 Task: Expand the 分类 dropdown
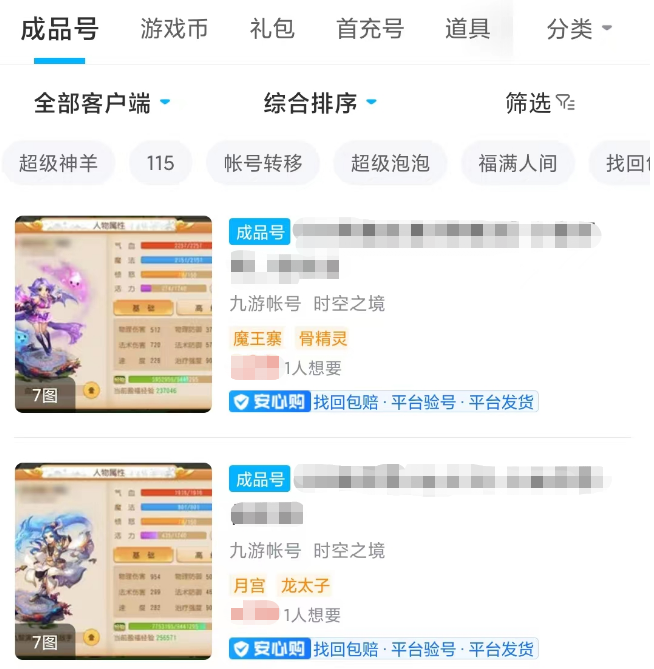[x=579, y=30]
